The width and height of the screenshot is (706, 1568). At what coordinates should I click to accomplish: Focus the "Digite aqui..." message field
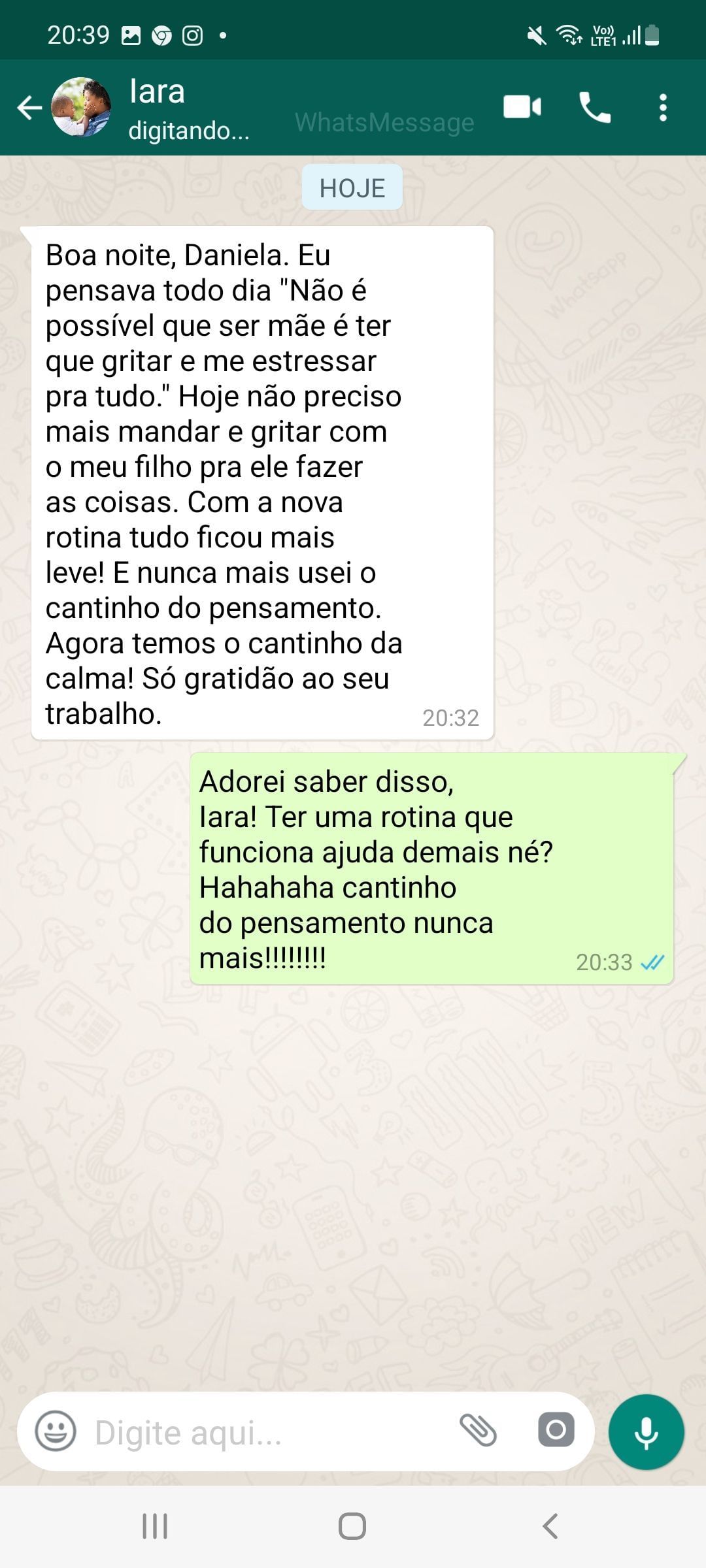(261, 1433)
